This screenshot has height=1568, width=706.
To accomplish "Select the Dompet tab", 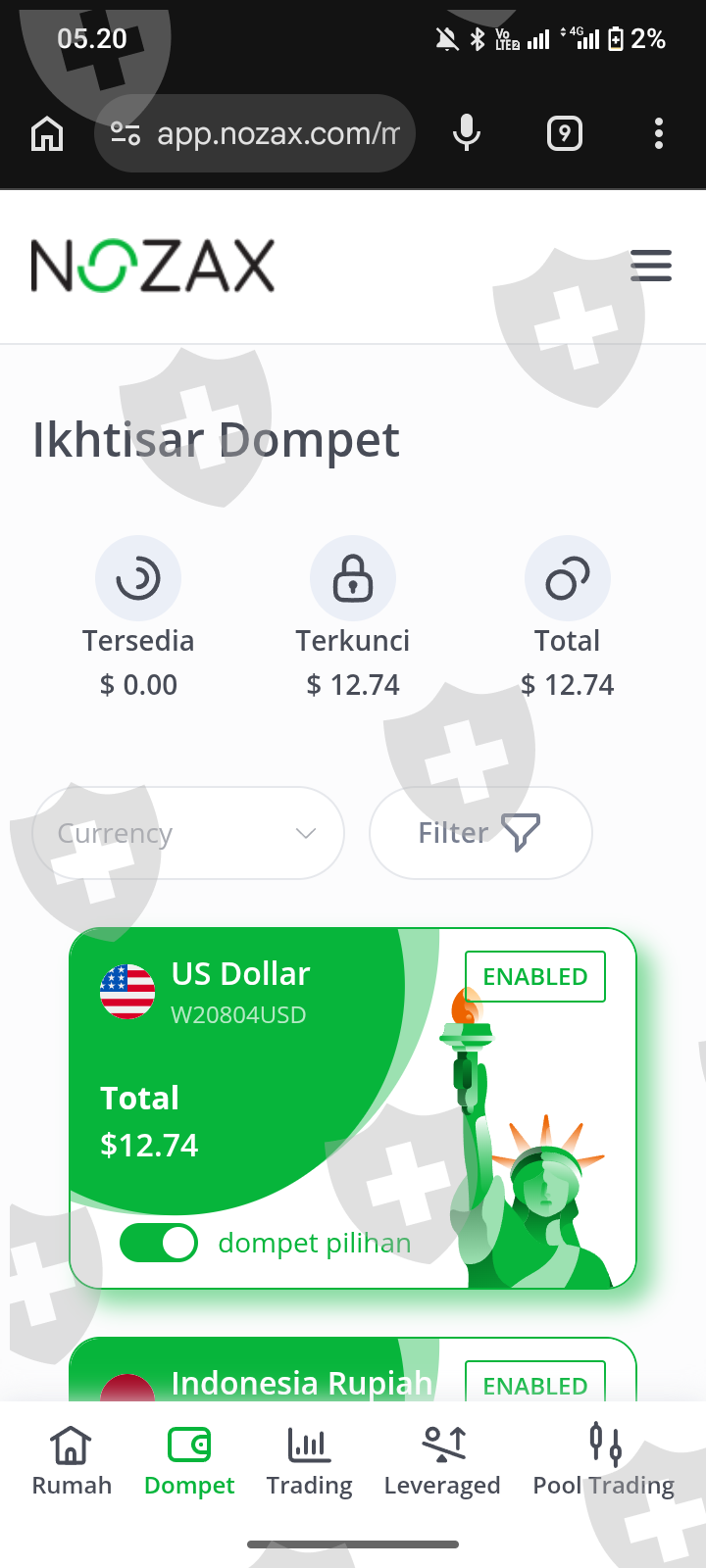I will pos(189,1461).
